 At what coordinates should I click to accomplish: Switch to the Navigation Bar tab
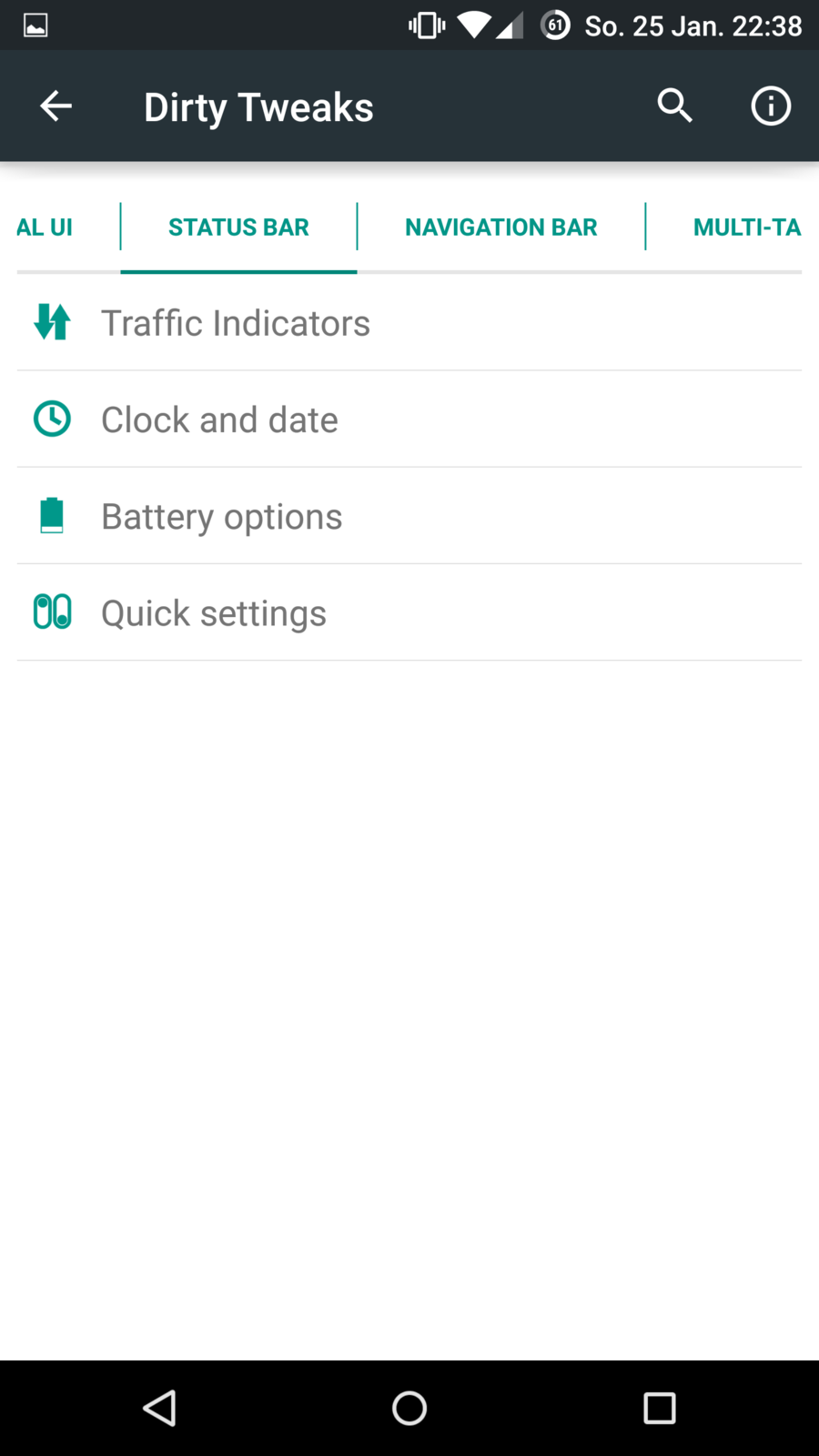coord(500,227)
